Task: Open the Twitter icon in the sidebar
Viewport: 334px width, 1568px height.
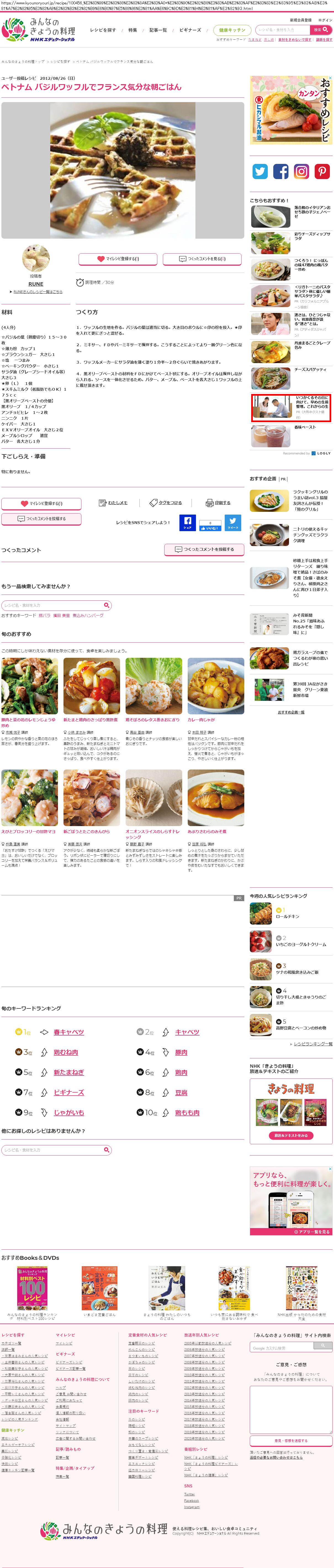Action: tap(260, 172)
